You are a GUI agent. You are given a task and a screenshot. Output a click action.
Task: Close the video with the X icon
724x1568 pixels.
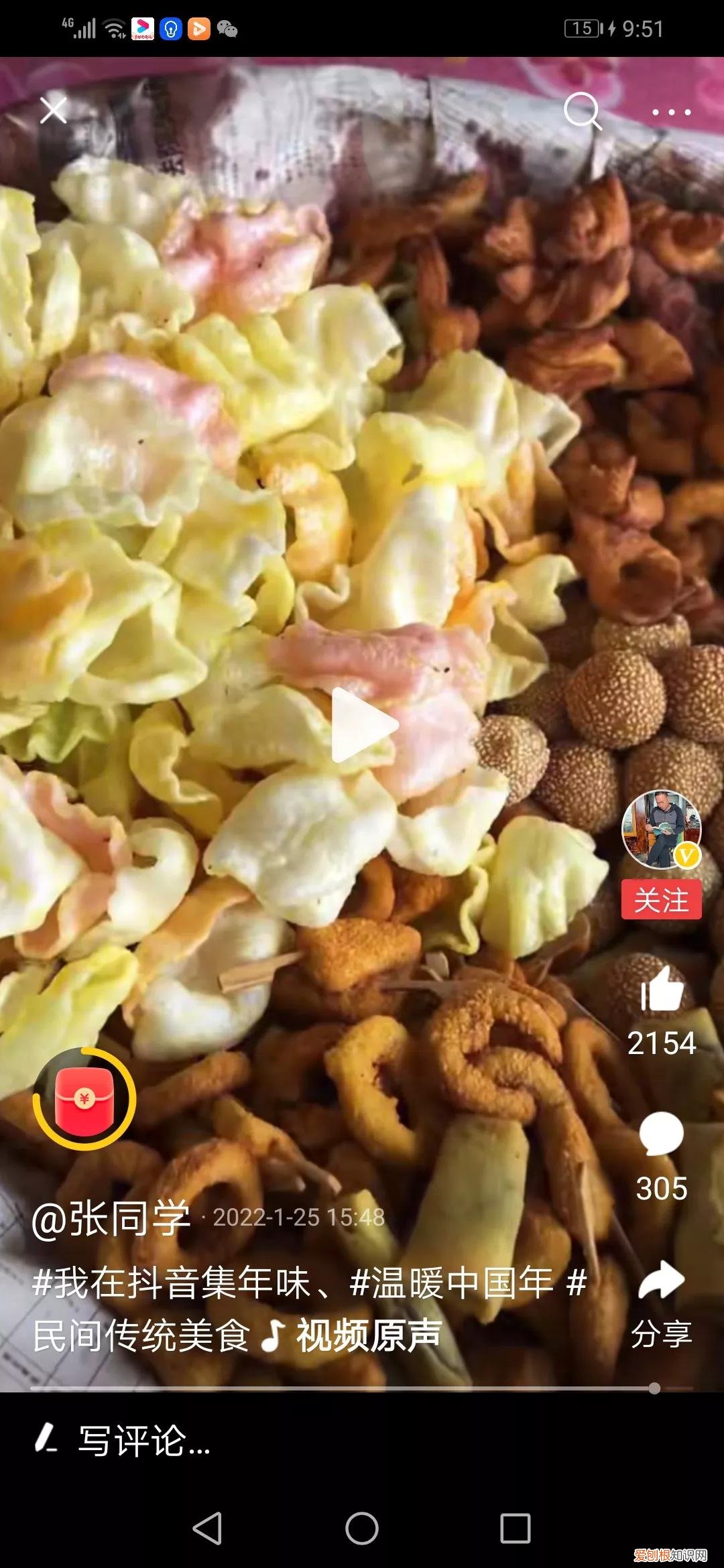53,110
